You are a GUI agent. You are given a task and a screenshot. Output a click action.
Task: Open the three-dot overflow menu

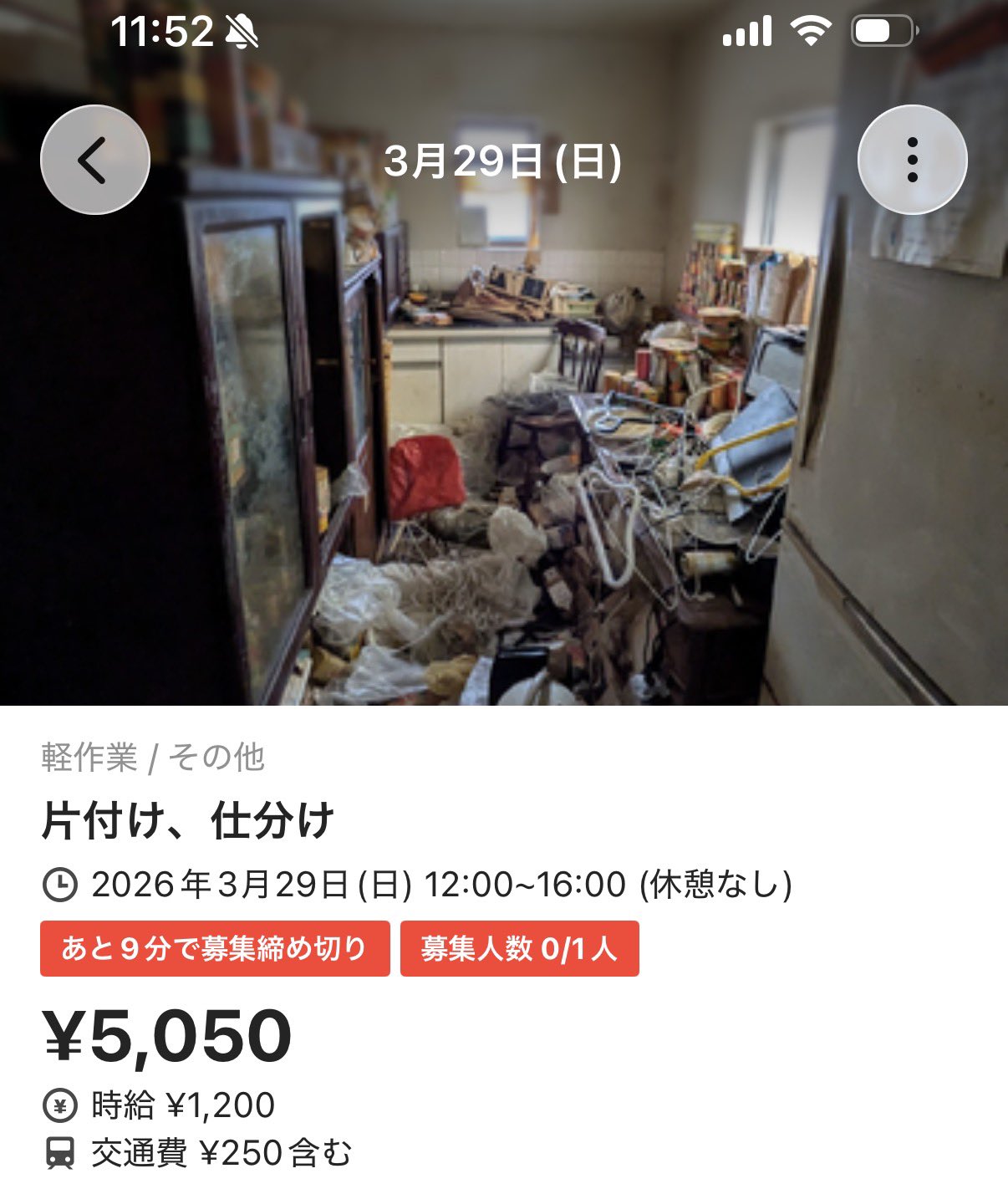tap(912, 160)
